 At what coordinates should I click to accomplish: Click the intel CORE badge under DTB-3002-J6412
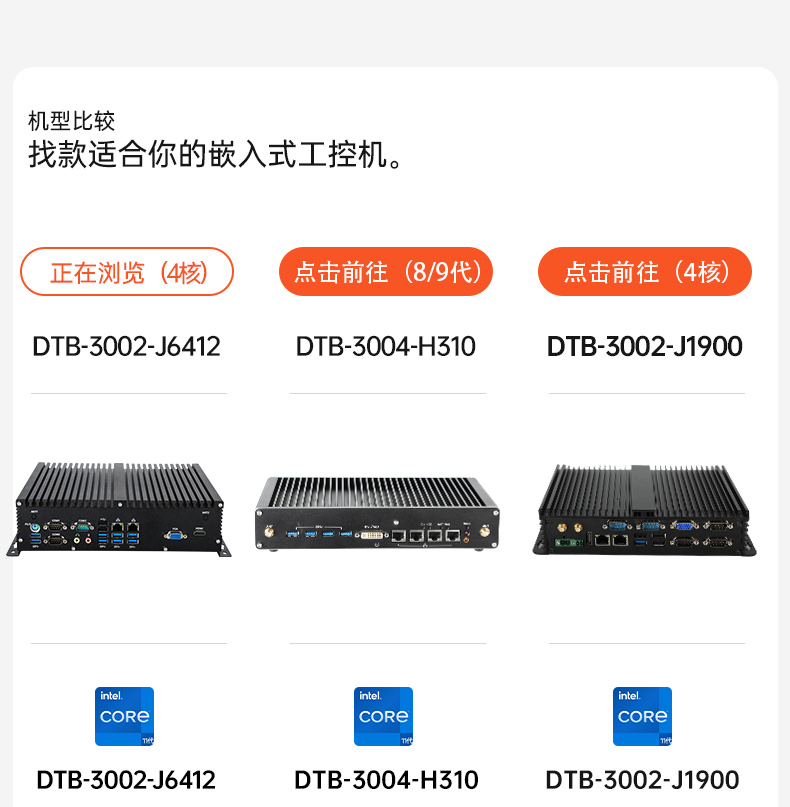click(124, 716)
